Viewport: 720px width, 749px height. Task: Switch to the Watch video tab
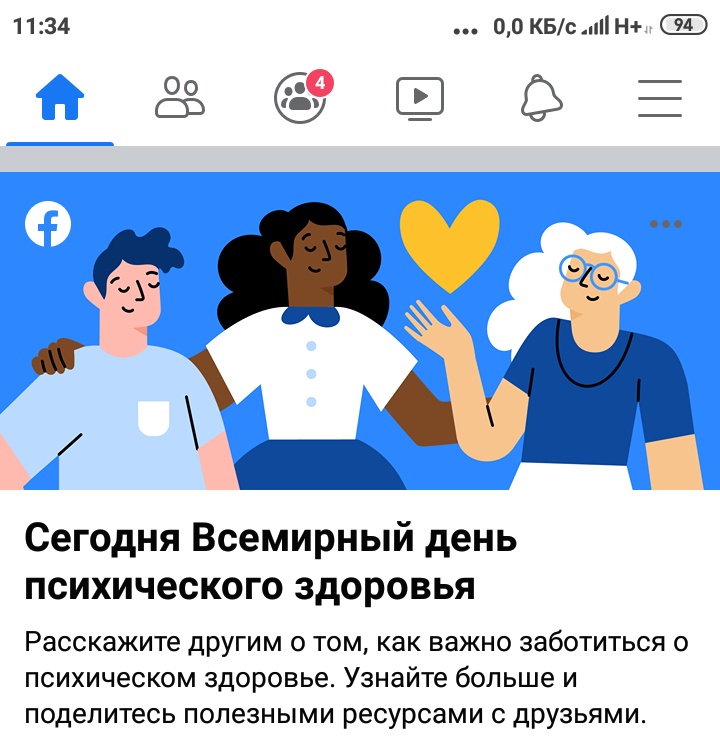point(420,99)
